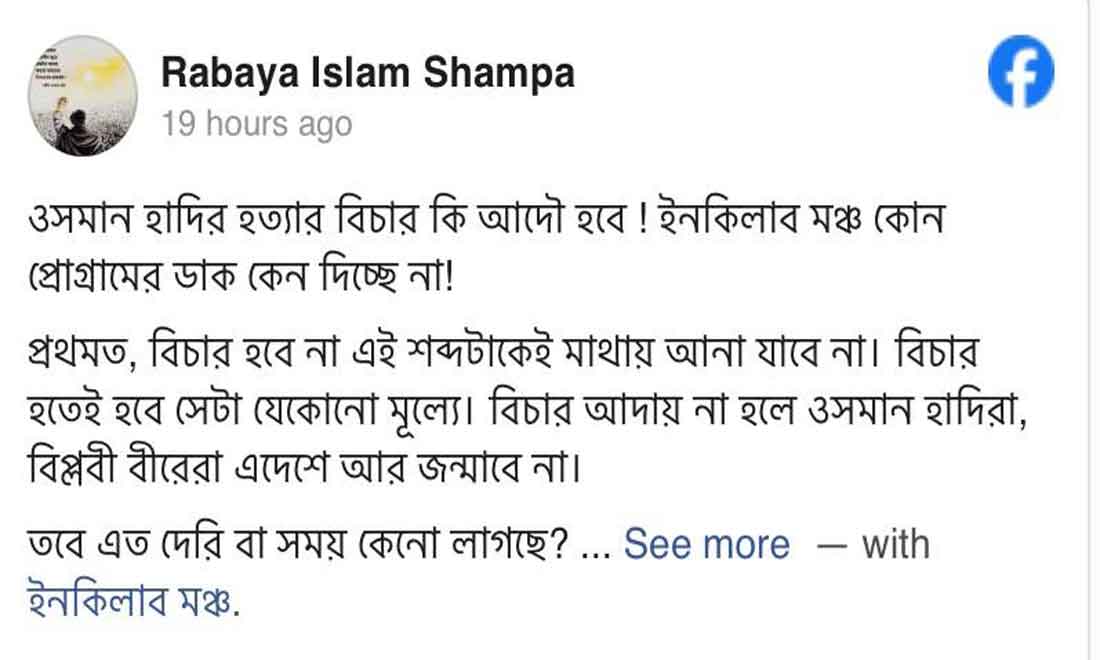Expand the post with See more

[706, 546]
